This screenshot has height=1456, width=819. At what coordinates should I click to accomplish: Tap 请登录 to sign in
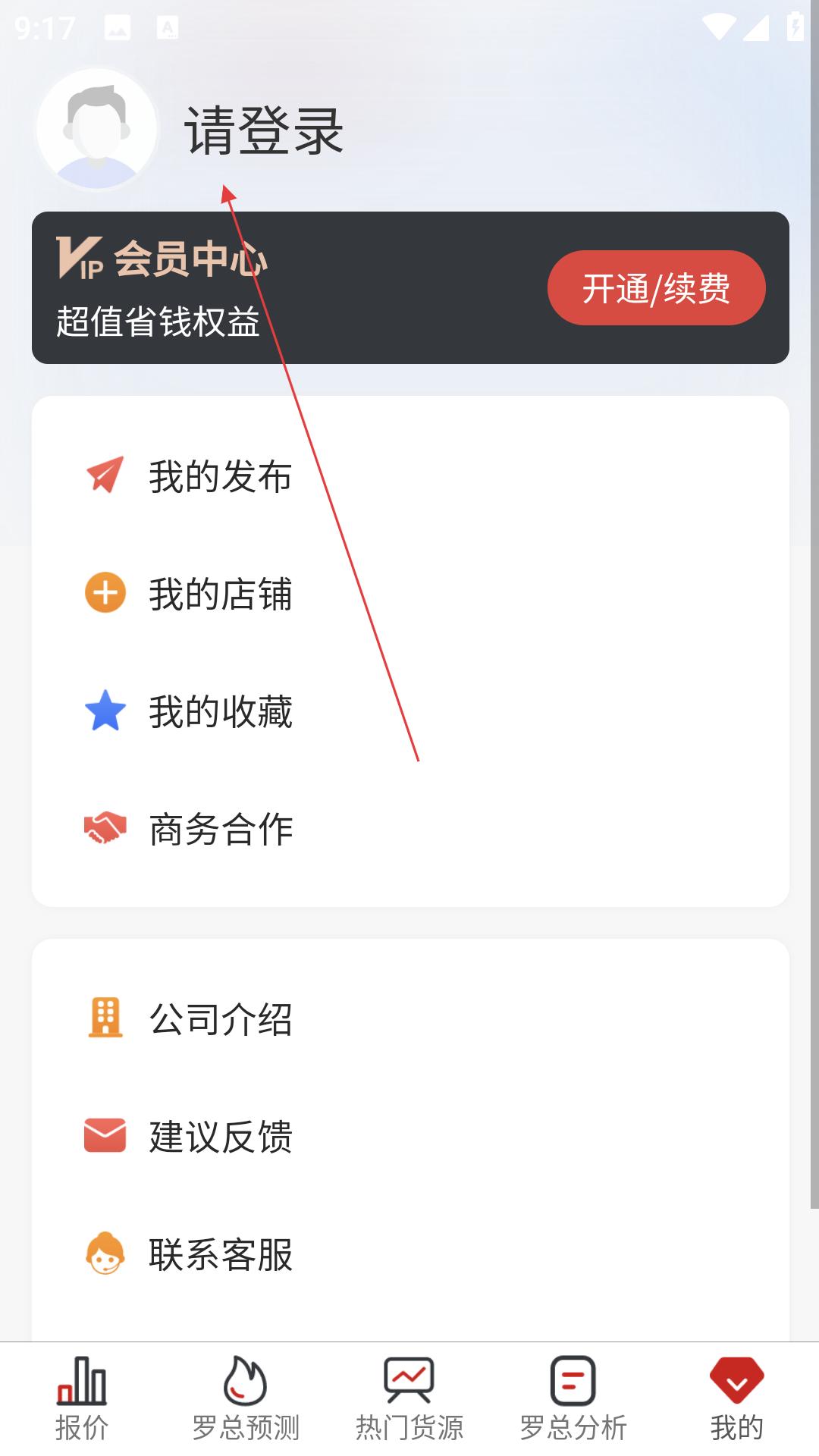pos(263,129)
